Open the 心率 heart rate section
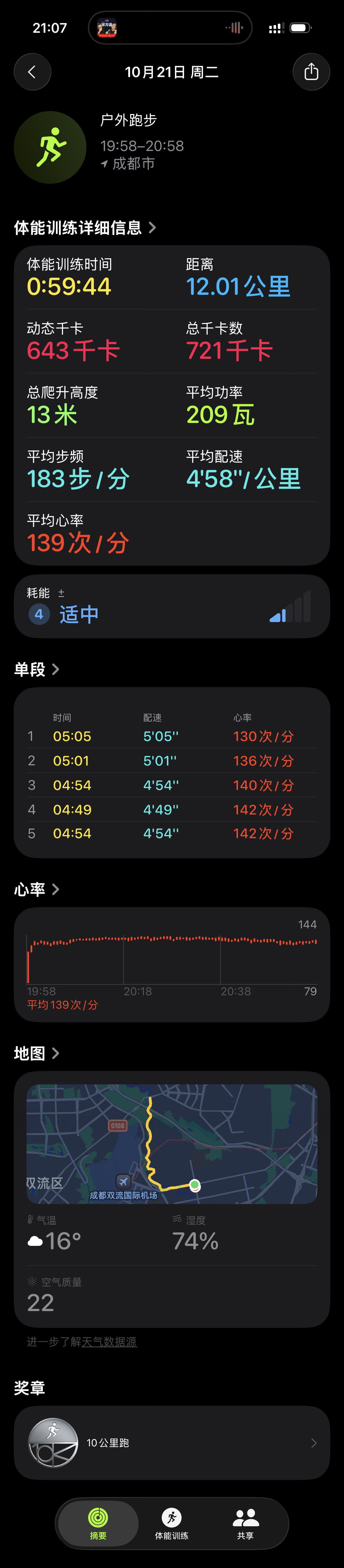 (37, 889)
